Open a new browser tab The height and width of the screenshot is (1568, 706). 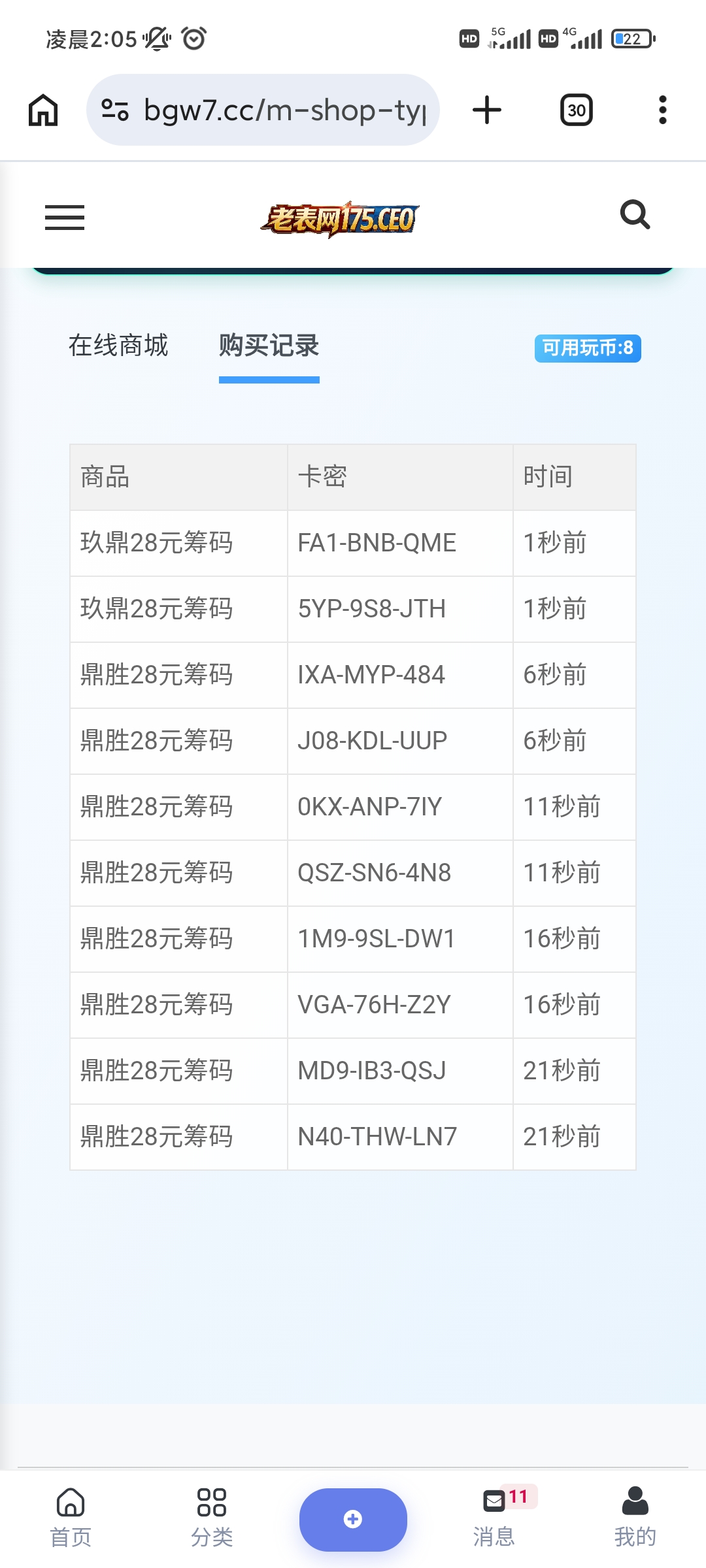click(x=487, y=110)
